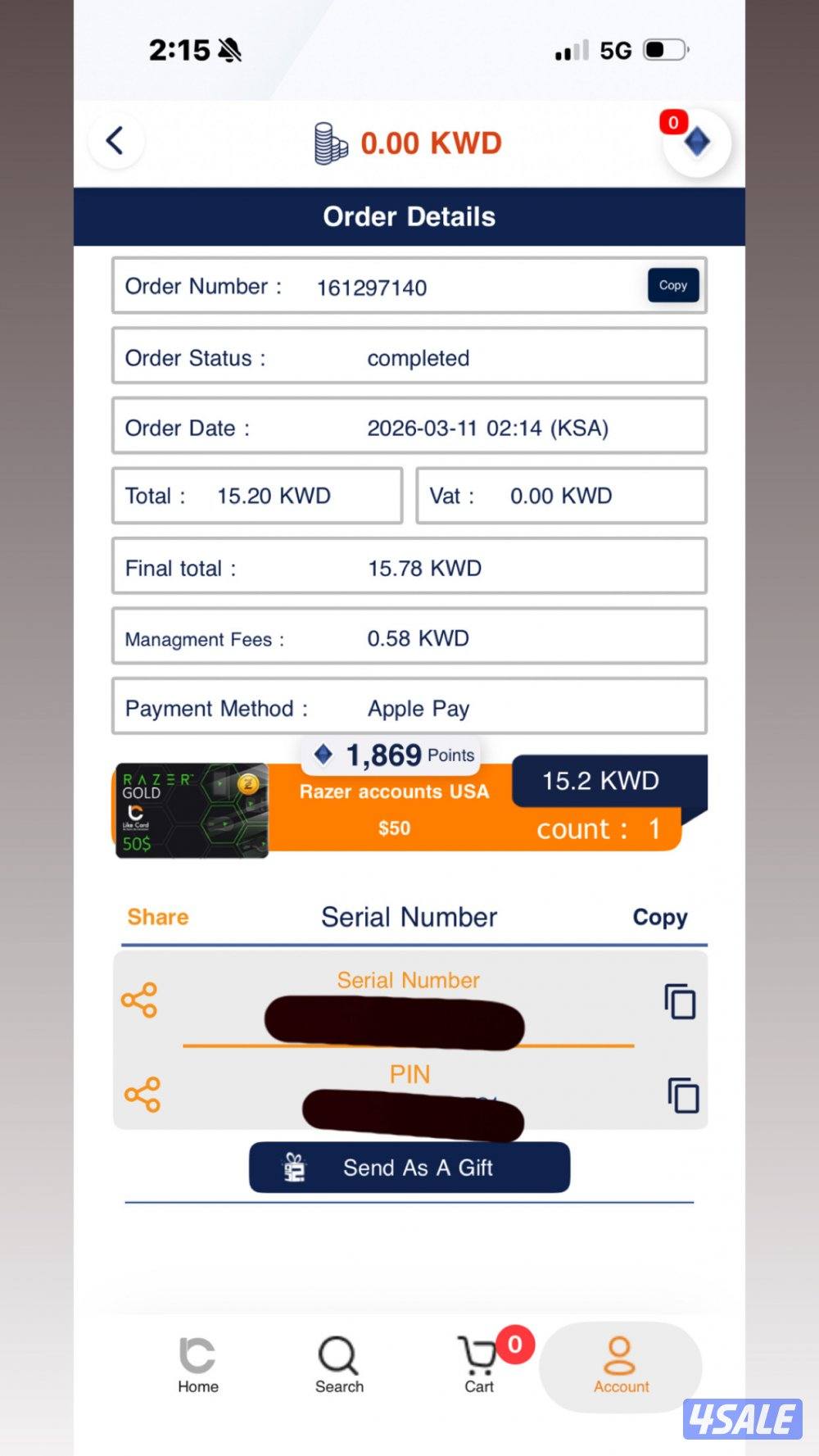Image resolution: width=819 pixels, height=1456 pixels.
Task: Share the PIN code
Action: tap(143, 1095)
